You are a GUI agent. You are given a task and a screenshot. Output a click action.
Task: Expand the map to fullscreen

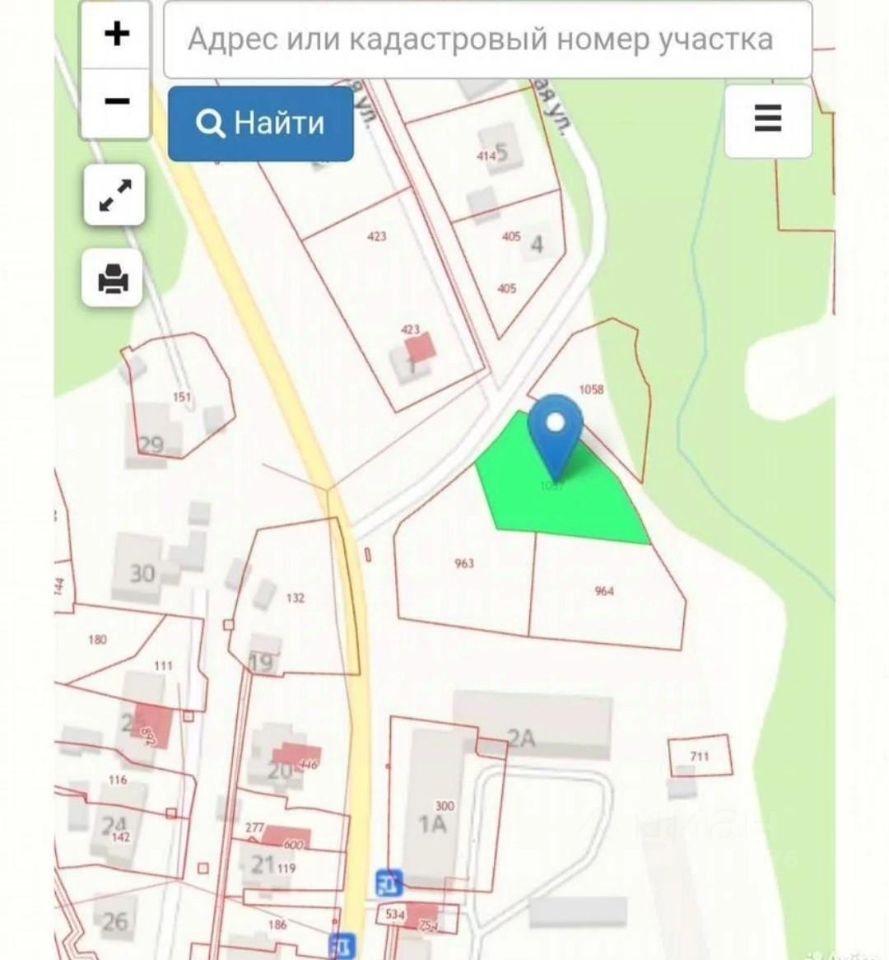click(x=113, y=195)
